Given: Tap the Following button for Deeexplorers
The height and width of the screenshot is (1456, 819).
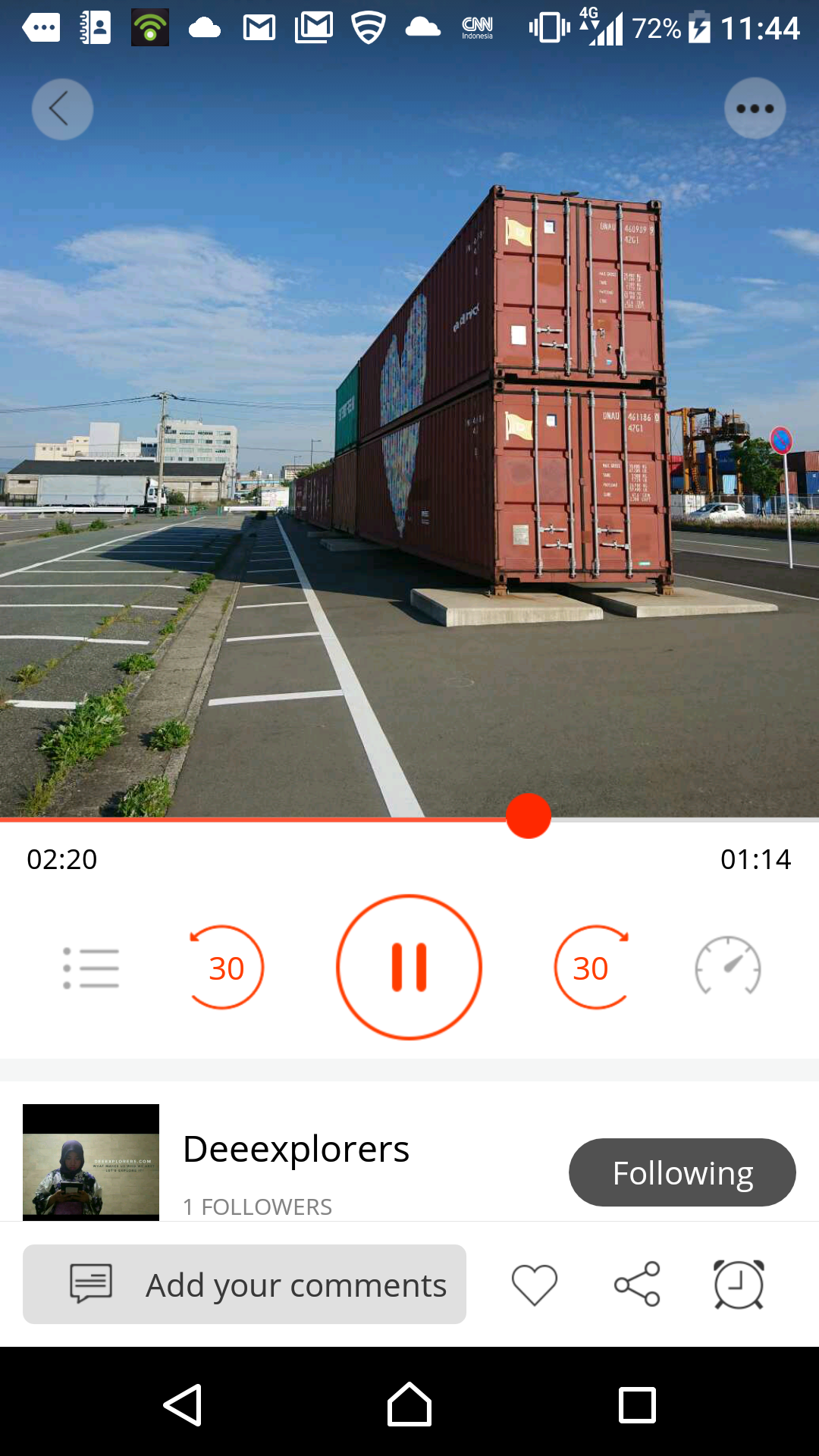Looking at the screenshot, I should pyautogui.click(x=682, y=1172).
